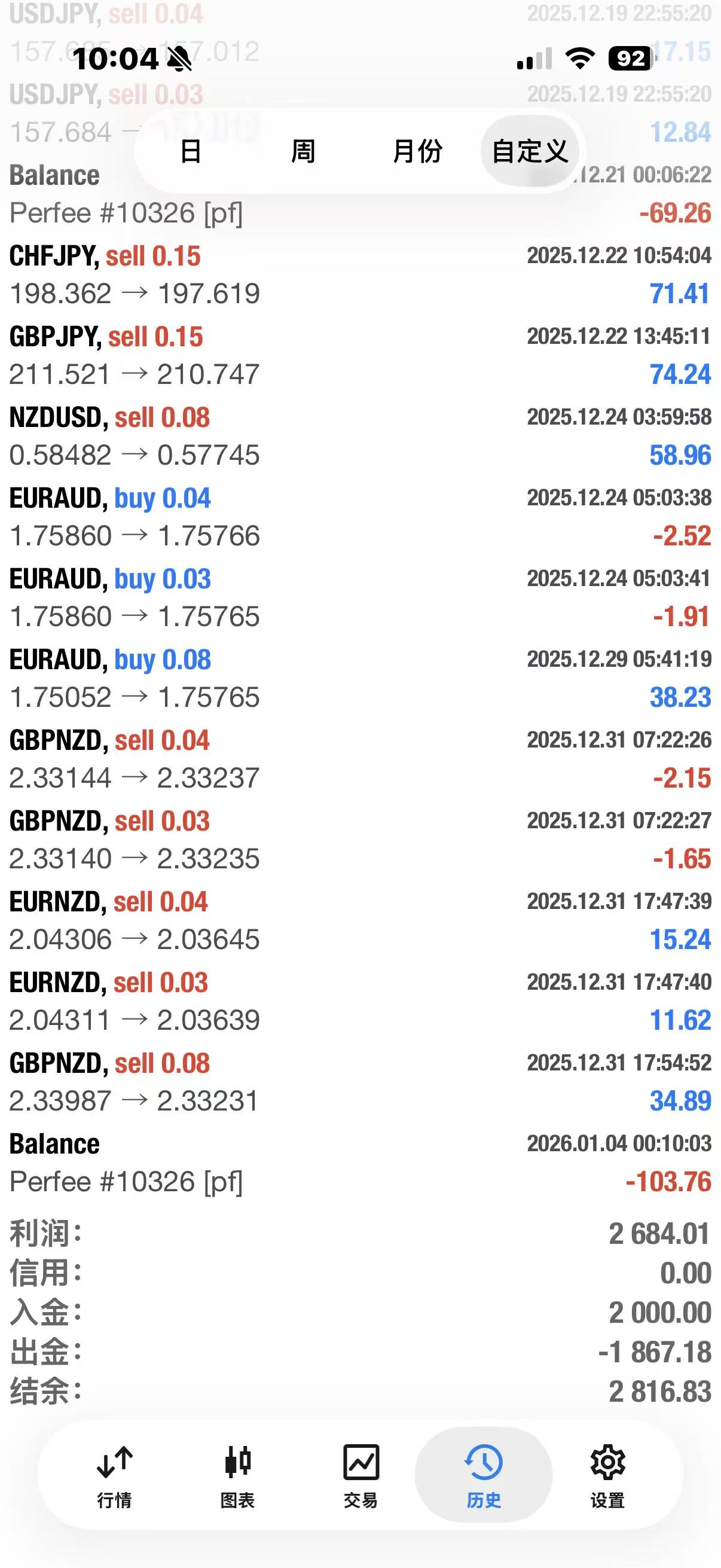
Task: Expand the EURAUD buy 0.08 trade
Action: [x=360, y=679]
